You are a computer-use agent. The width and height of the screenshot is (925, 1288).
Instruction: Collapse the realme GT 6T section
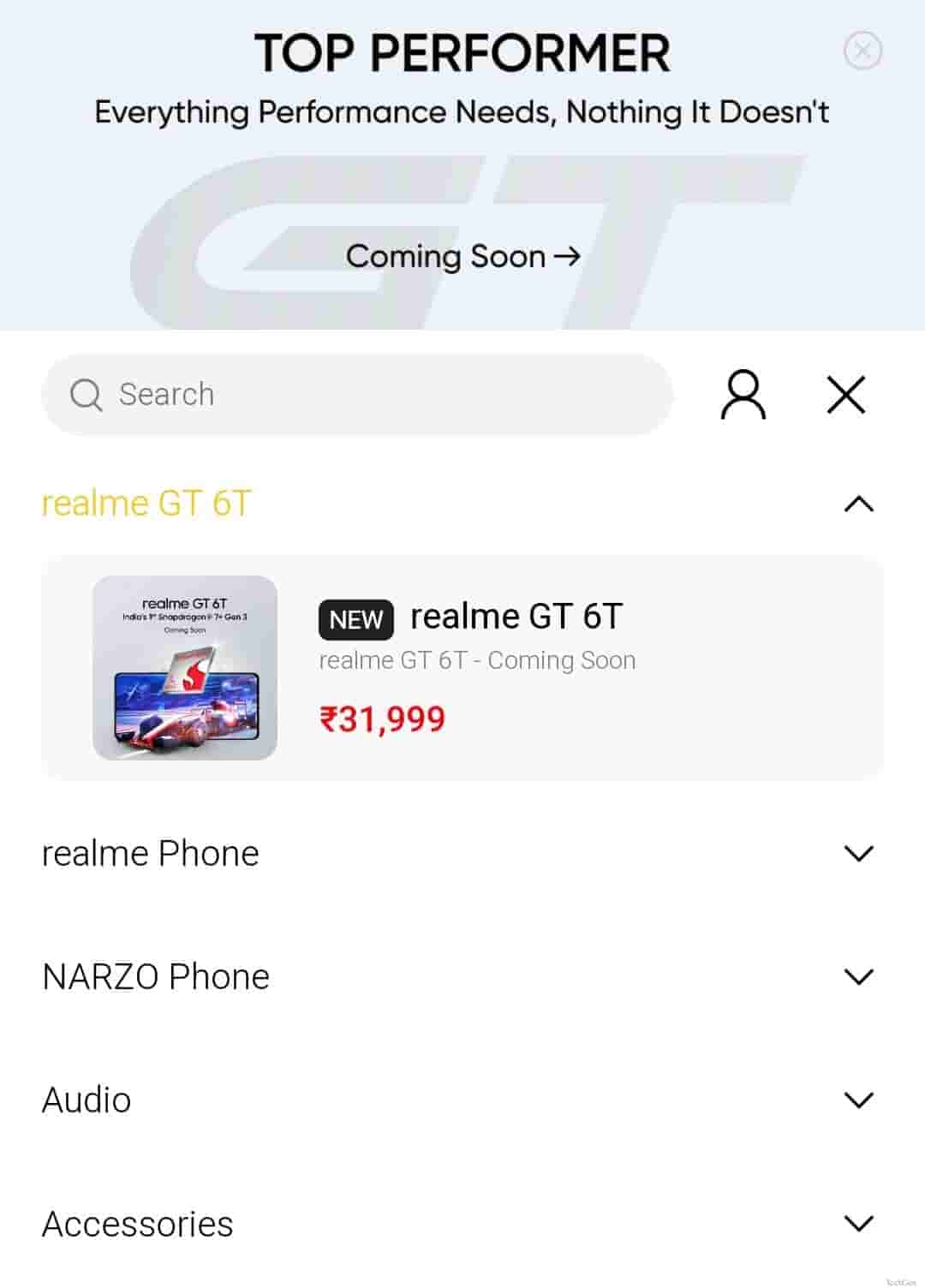[858, 504]
